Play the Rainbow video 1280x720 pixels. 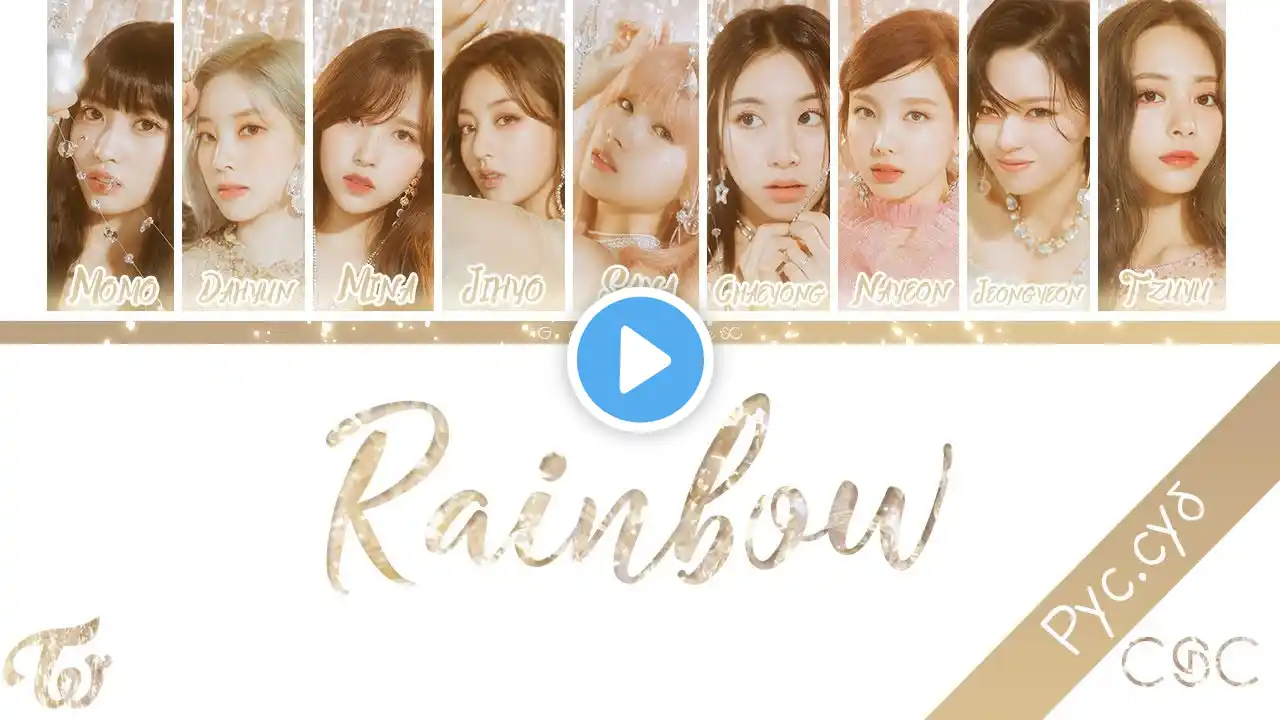pos(640,361)
